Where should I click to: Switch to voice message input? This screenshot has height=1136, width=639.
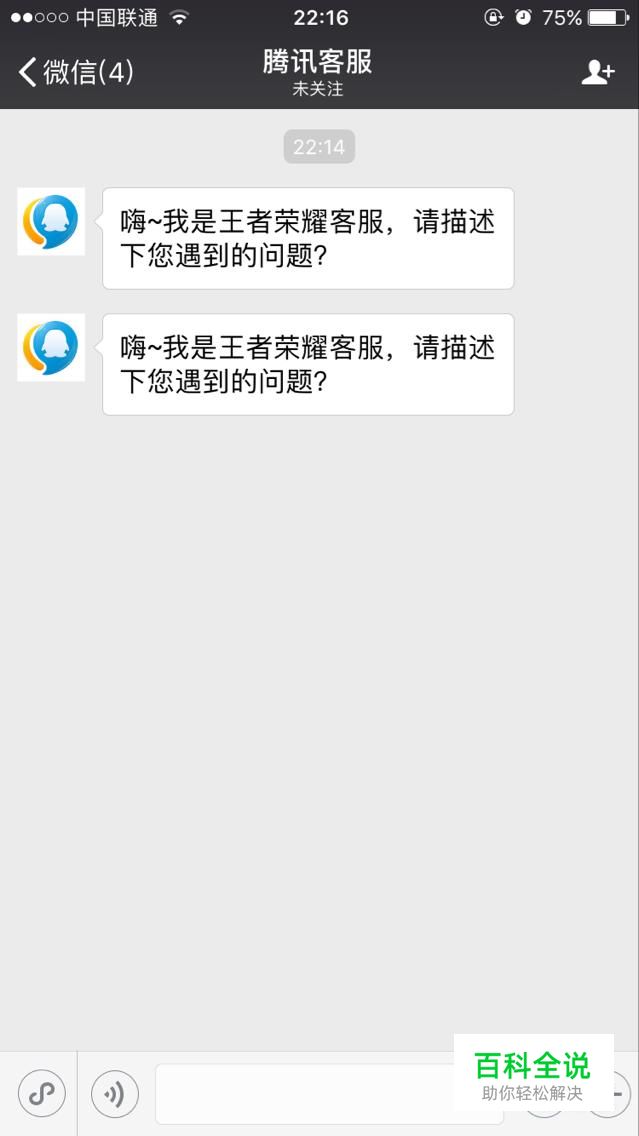click(x=115, y=1094)
